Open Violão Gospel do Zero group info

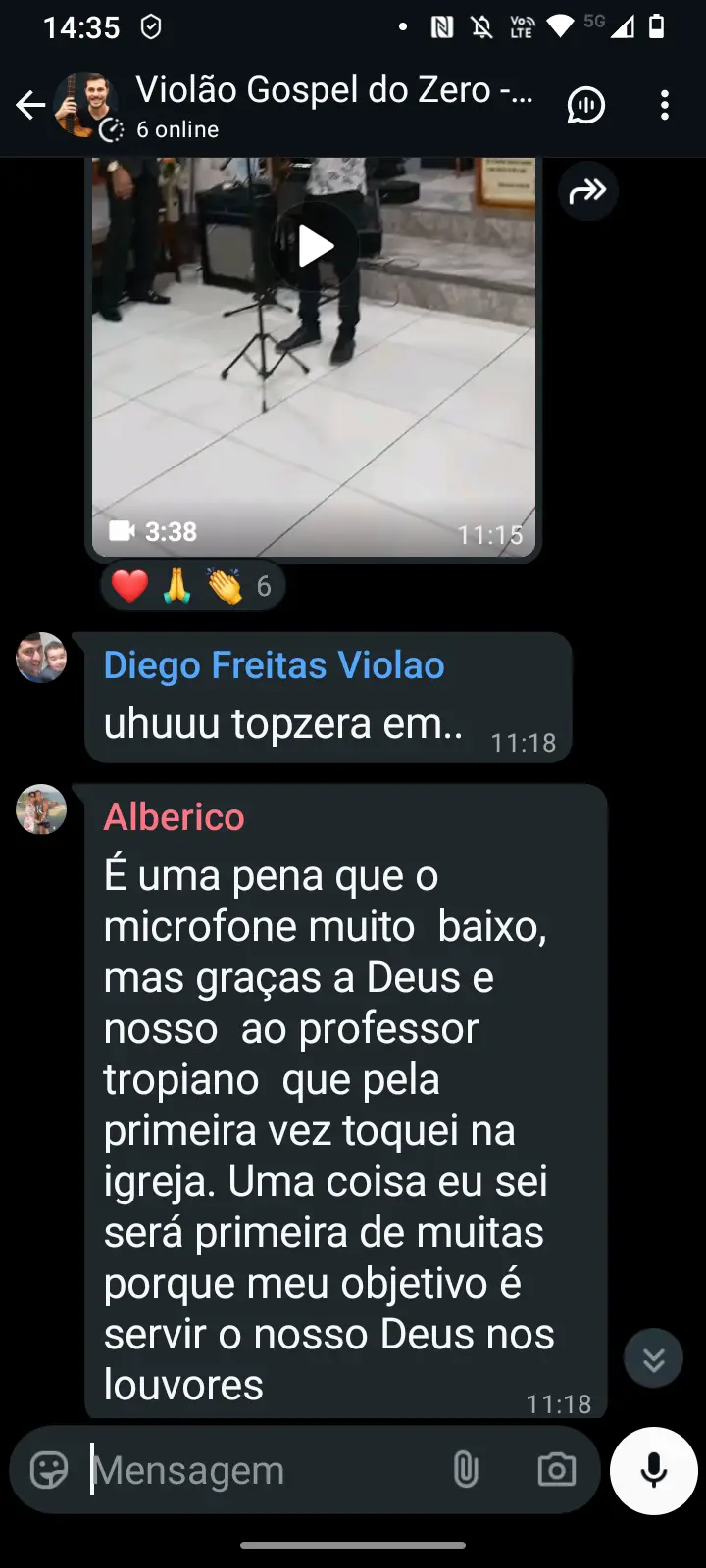333,106
